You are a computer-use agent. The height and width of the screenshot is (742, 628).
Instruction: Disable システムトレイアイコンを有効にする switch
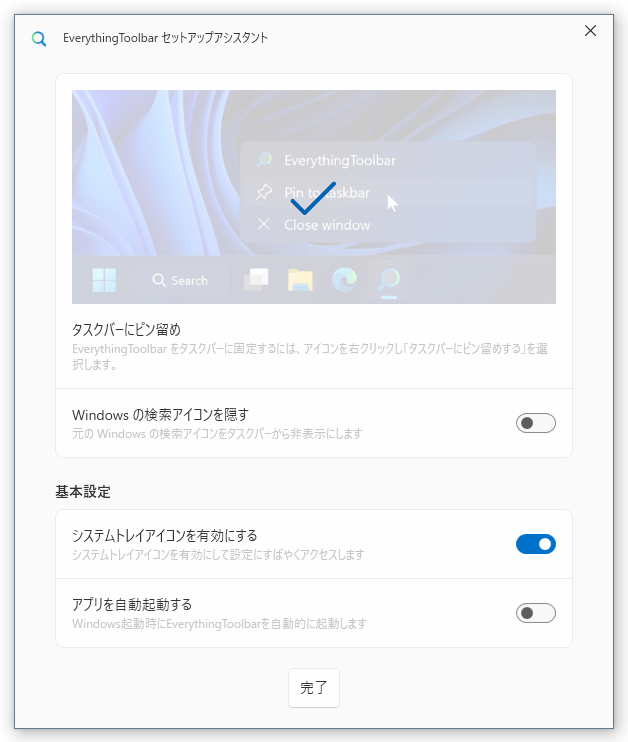(x=536, y=544)
